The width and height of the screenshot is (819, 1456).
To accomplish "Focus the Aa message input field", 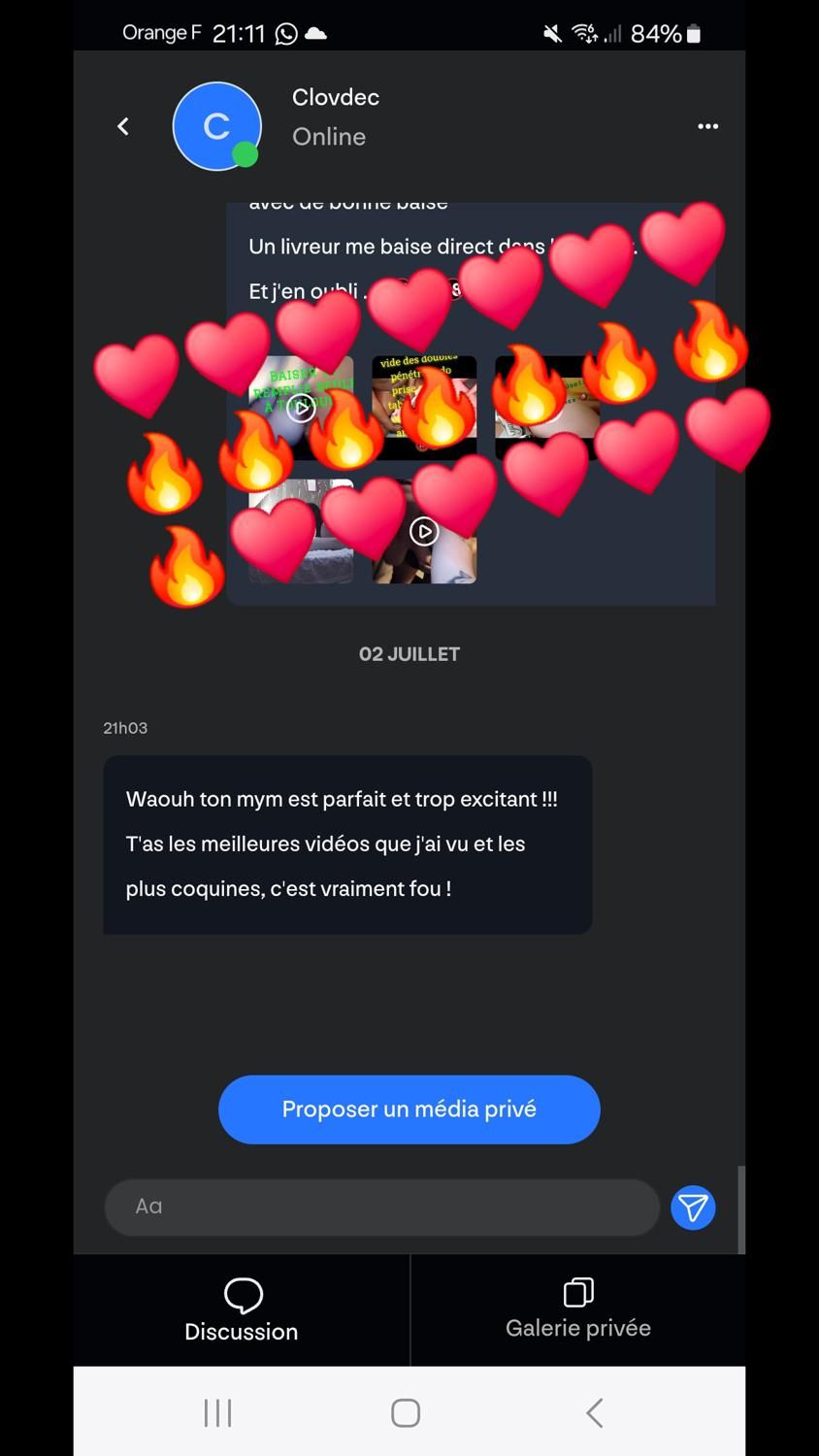I will click(x=381, y=1207).
